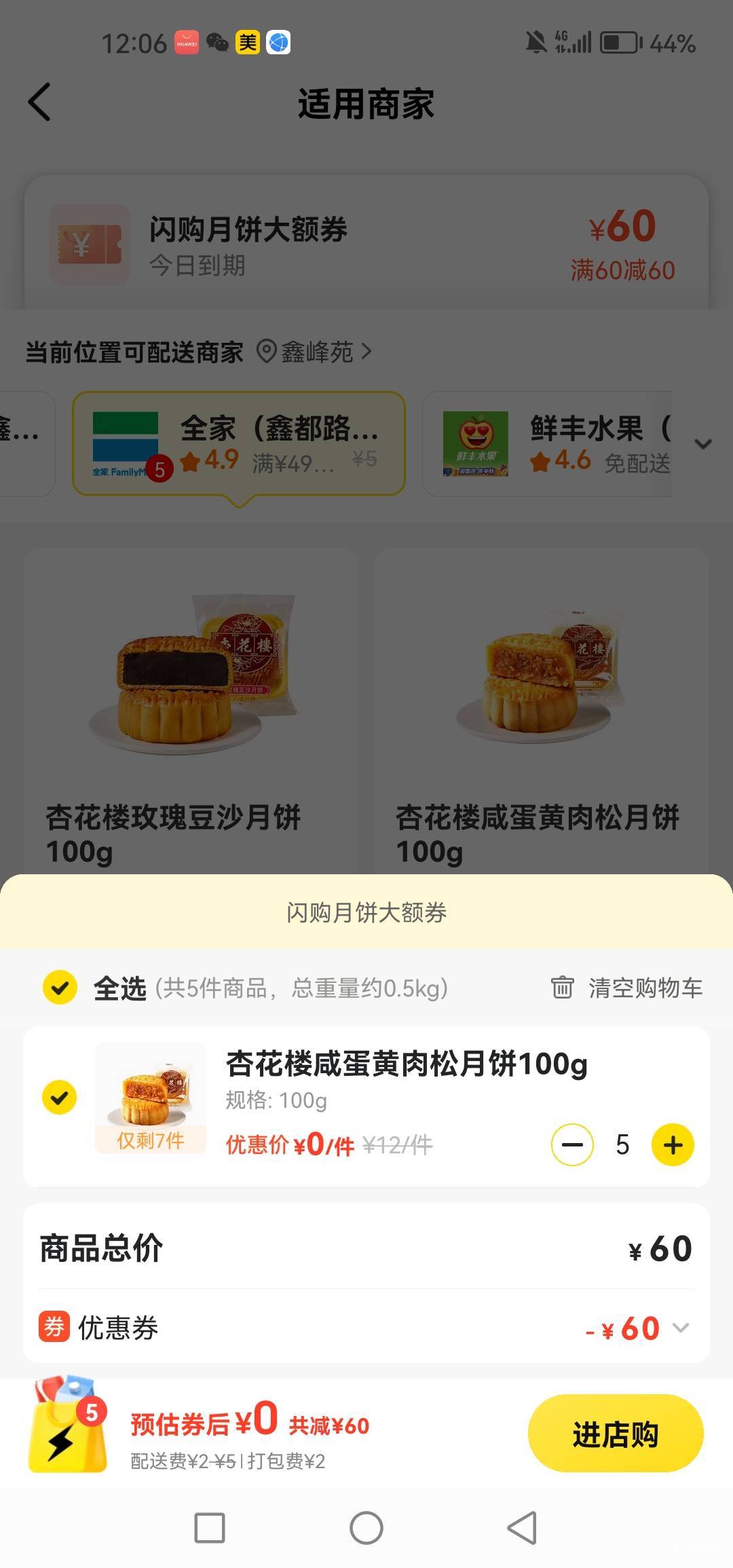The image size is (733, 1568).
Task: Increase mooncake quantity by one
Action: click(673, 1145)
